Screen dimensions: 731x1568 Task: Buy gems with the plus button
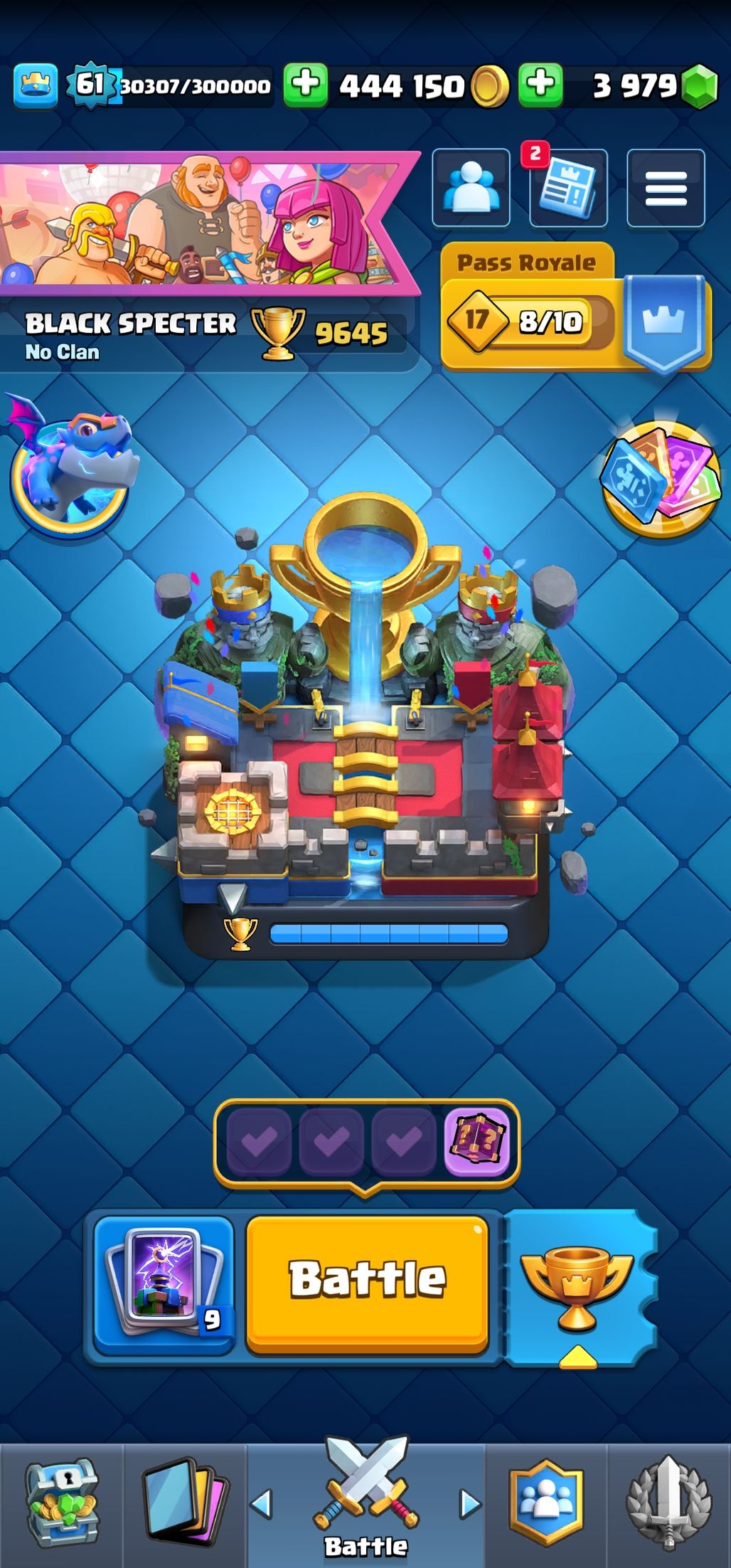[540, 85]
